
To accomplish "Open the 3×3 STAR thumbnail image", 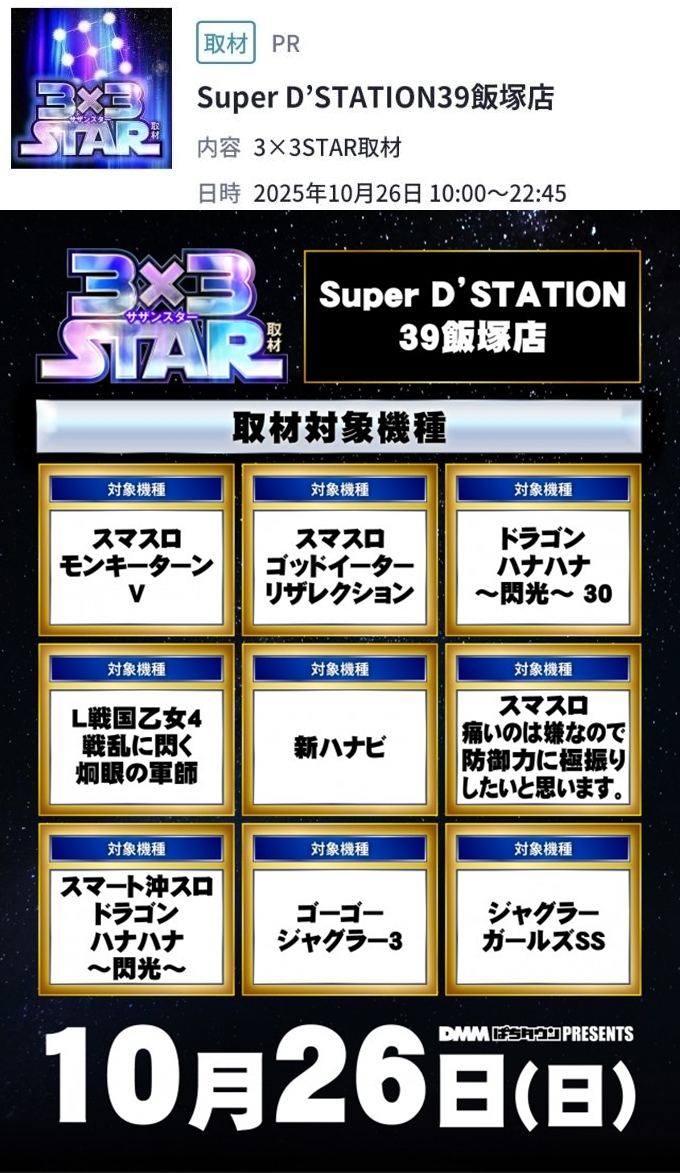I will (x=91, y=88).
